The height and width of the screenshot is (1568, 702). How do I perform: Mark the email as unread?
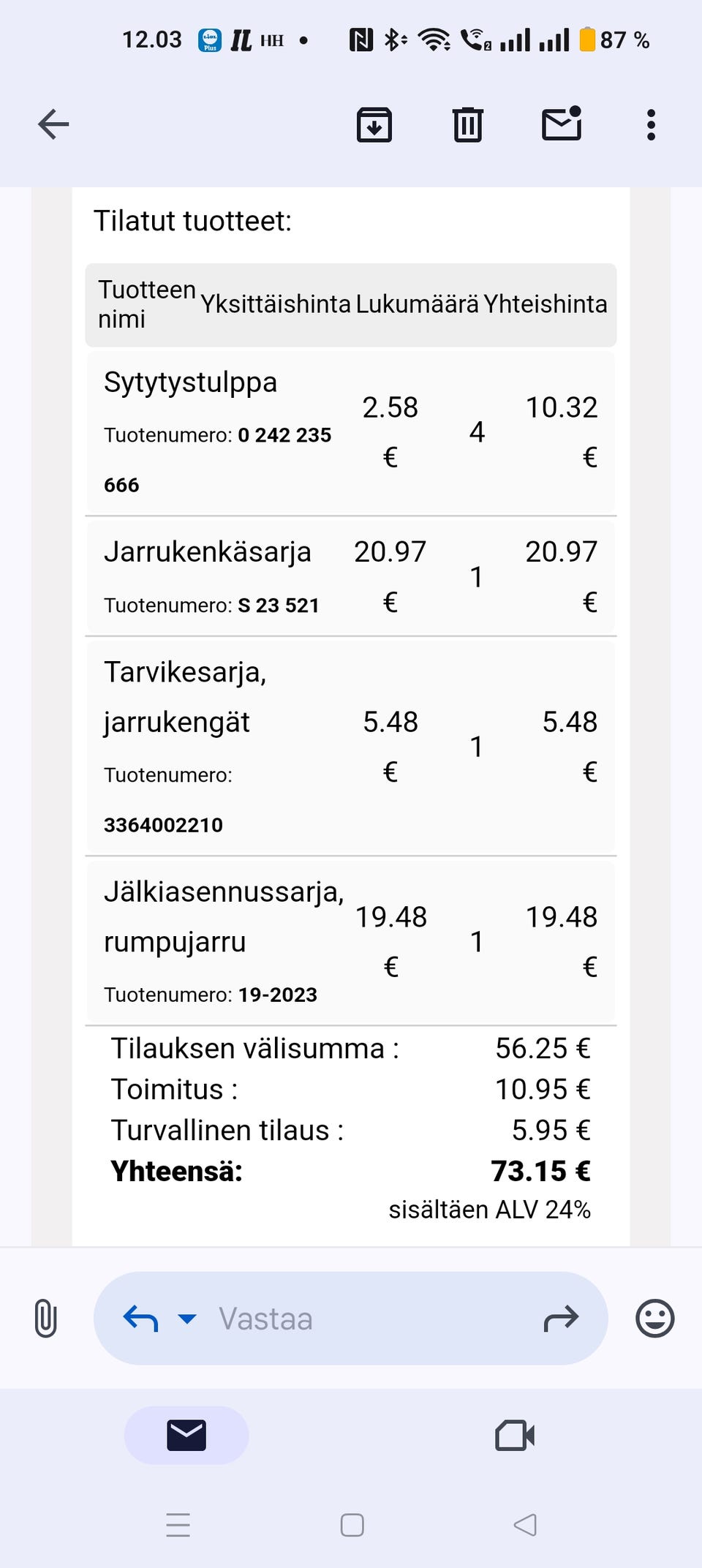[x=562, y=124]
